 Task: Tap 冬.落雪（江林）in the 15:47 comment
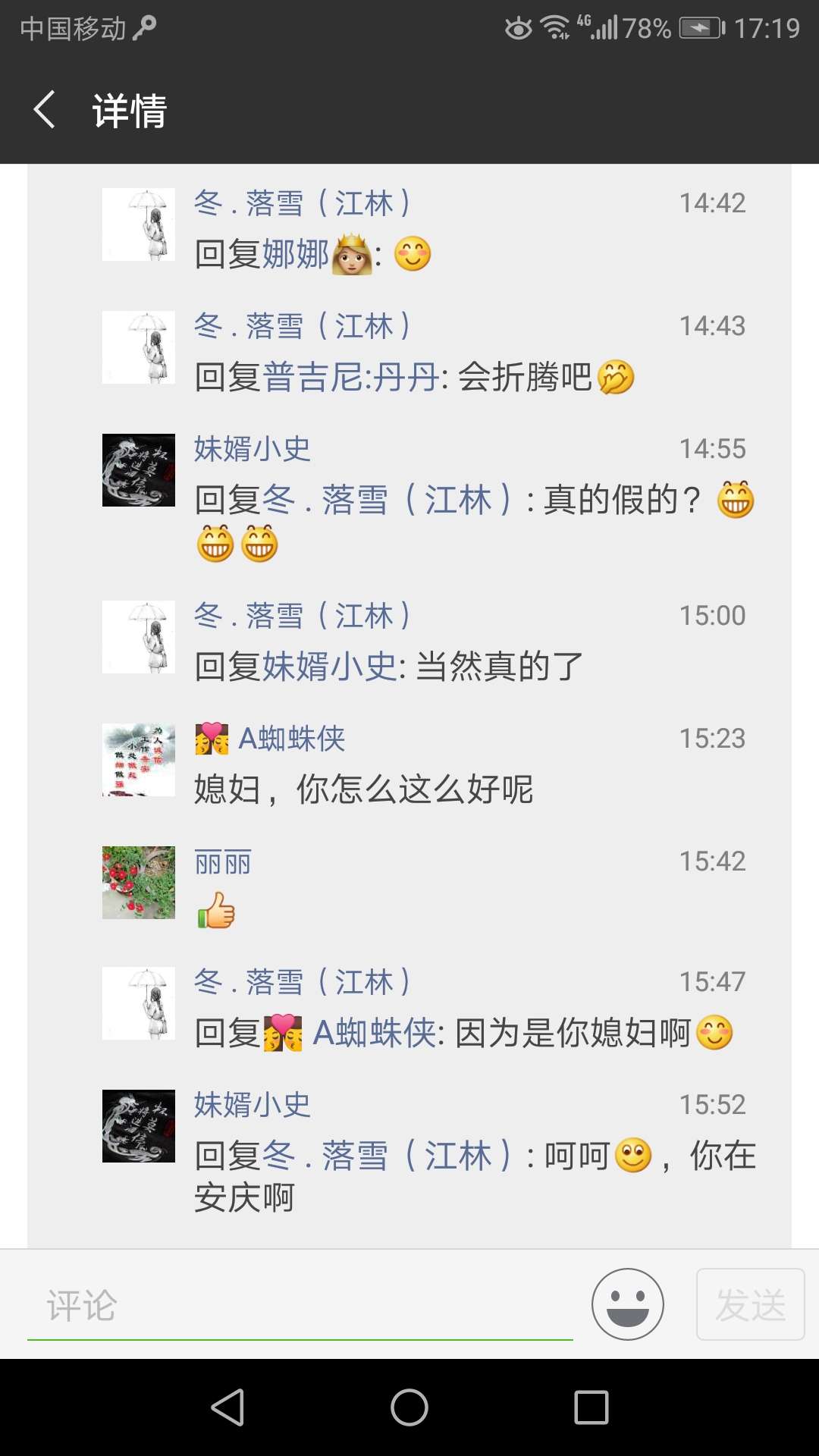(x=303, y=981)
